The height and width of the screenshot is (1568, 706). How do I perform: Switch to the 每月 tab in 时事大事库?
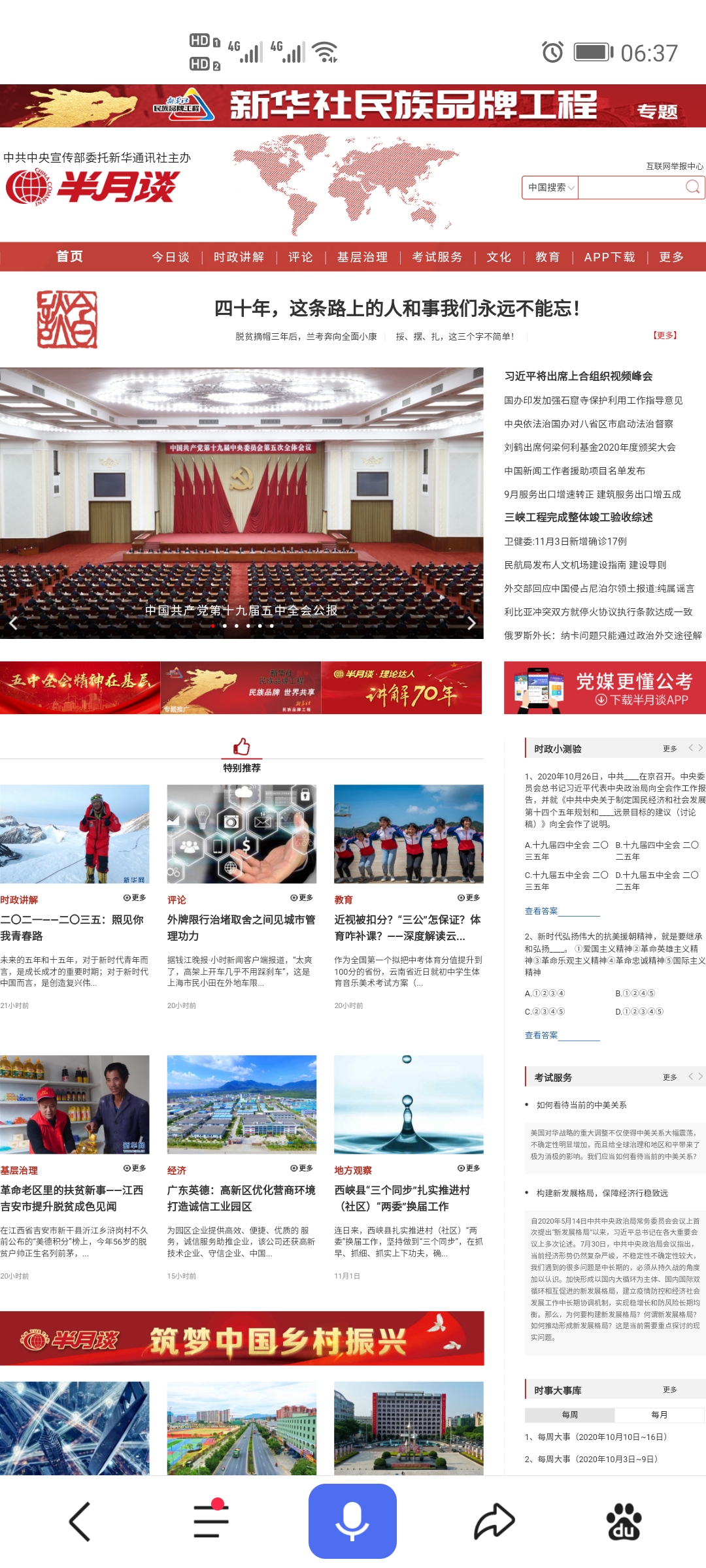pos(659,1414)
